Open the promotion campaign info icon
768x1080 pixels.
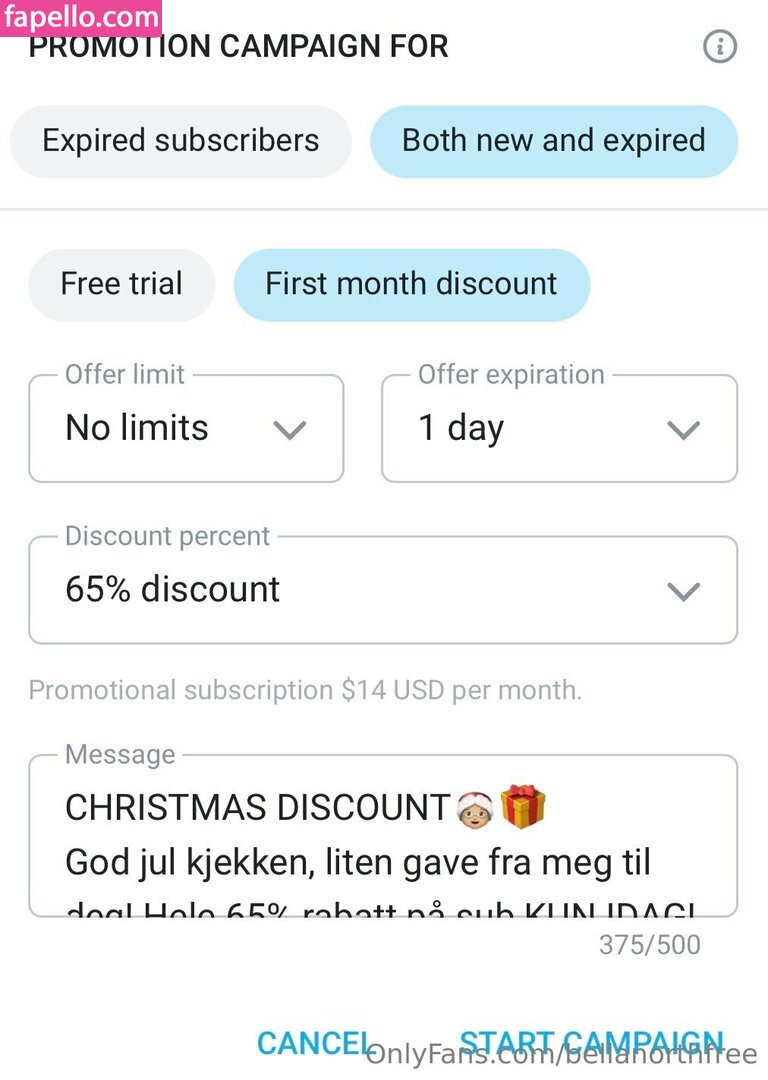(720, 46)
